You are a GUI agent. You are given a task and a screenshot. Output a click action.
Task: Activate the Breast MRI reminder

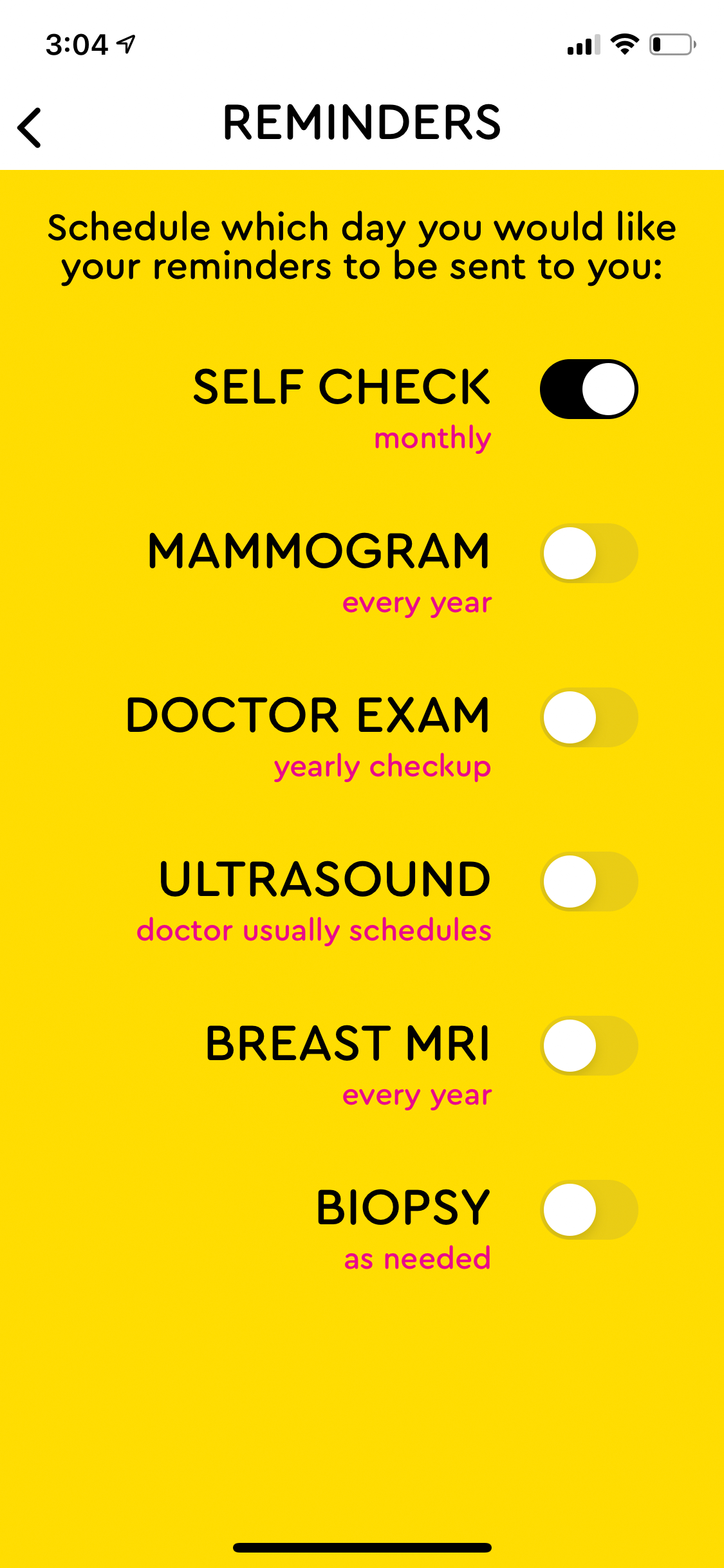588,1045
